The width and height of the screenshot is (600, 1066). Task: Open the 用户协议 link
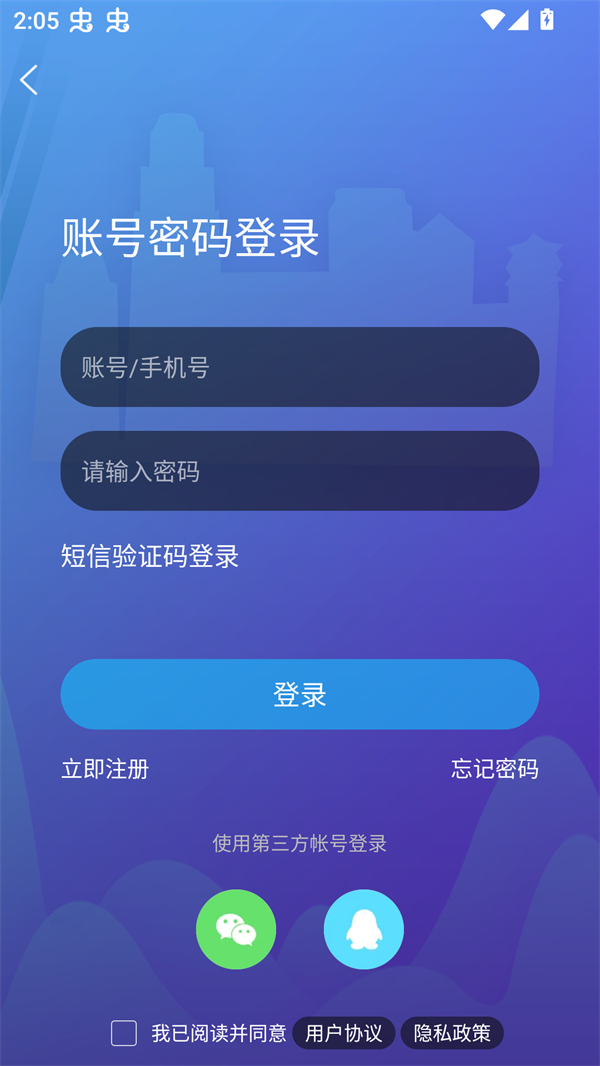tap(344, 1033)
